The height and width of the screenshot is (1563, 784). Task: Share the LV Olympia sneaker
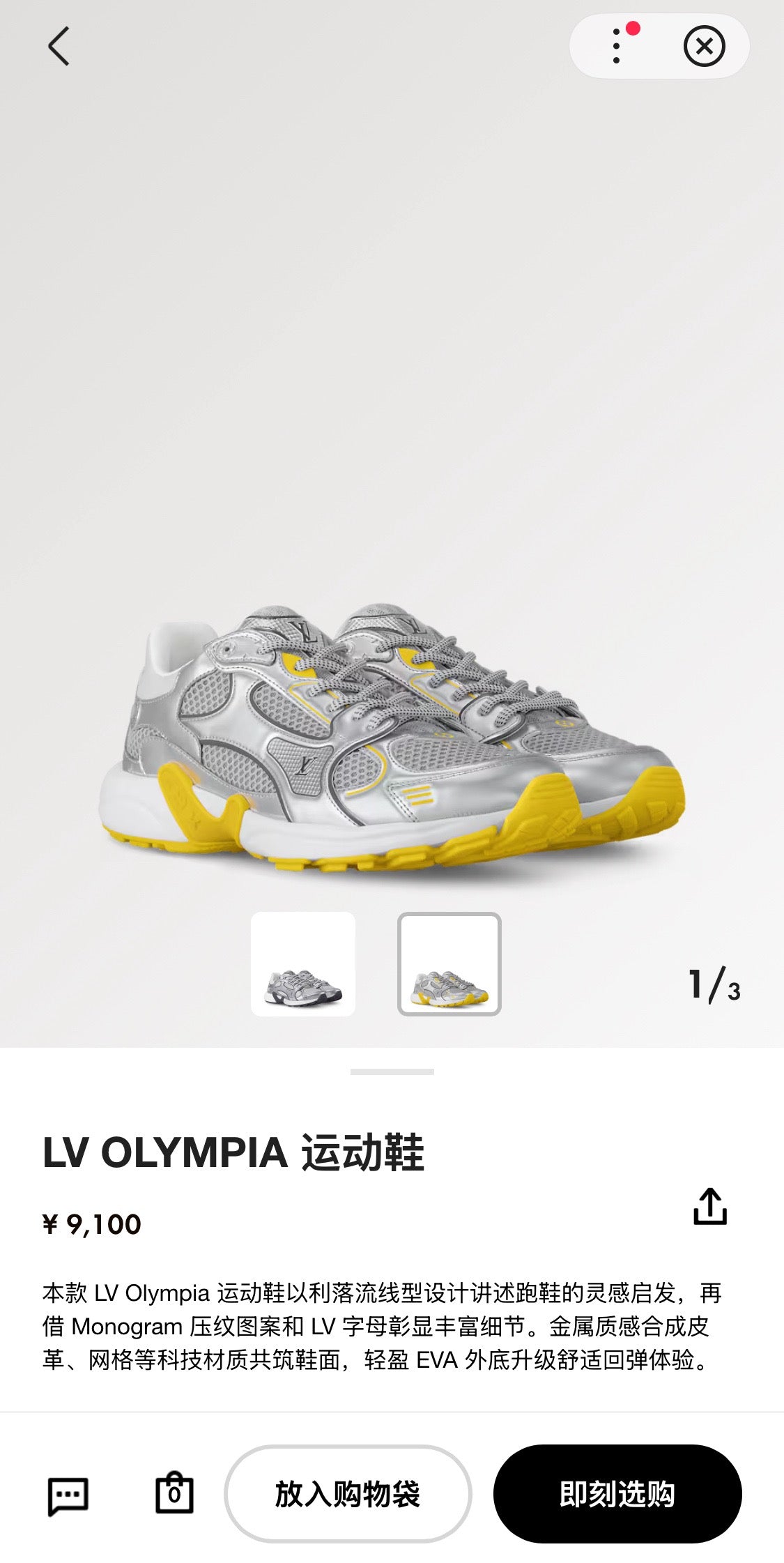709,1206
